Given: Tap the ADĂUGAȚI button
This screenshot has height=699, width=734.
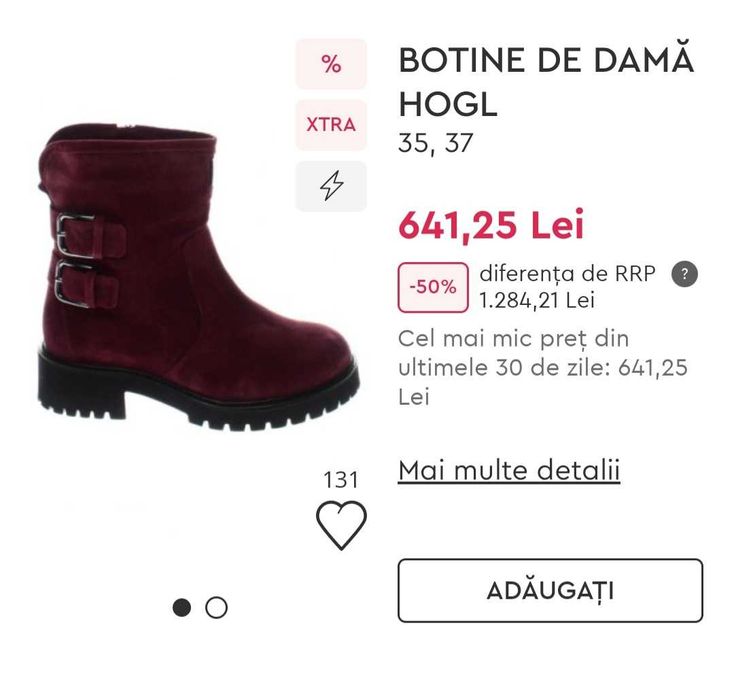Looking at the screenshot, I should click(x=550, y=590).
